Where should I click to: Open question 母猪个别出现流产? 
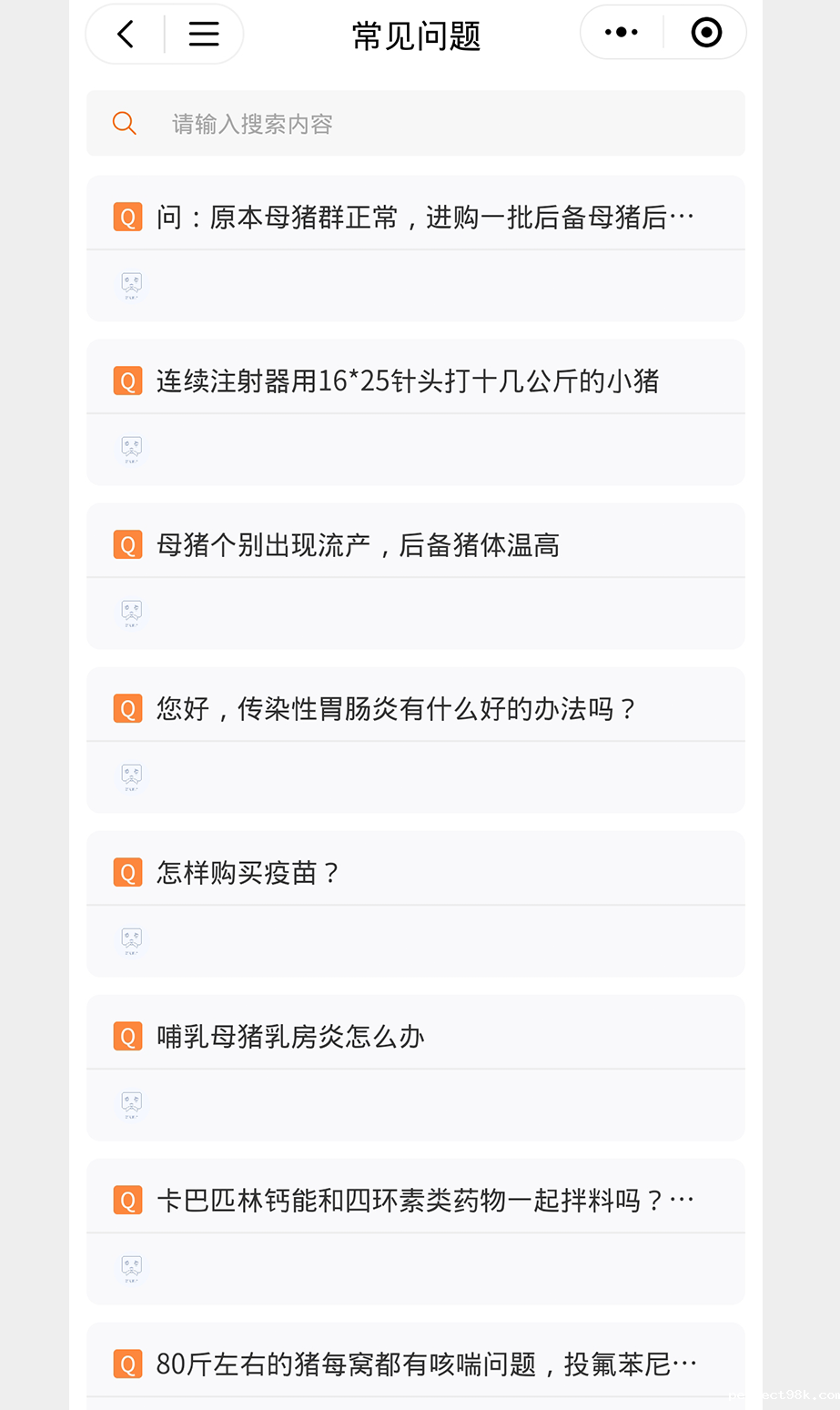click(358, 544)
